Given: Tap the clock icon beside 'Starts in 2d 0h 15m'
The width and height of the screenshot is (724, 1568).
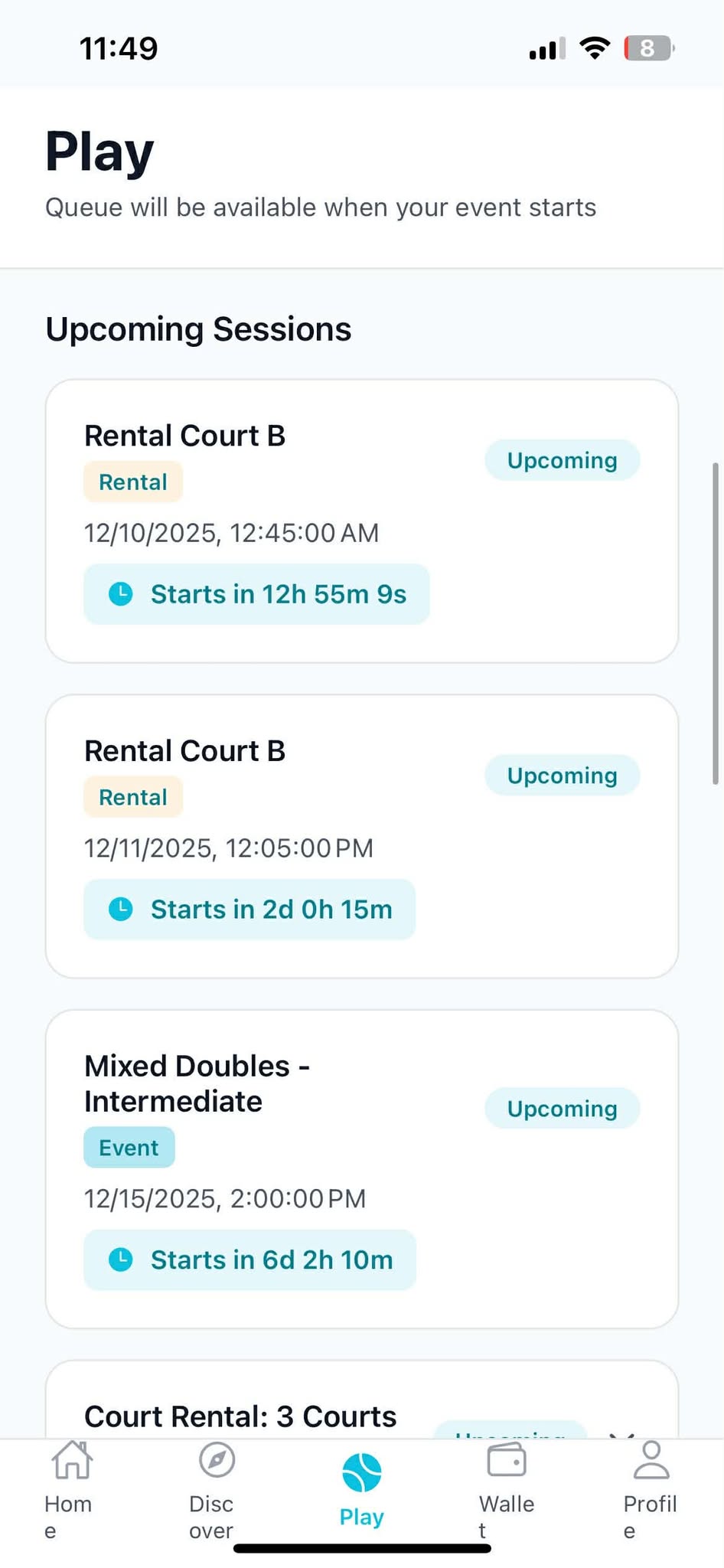Looking at the screenshot, I should click(x=121, y=909).
